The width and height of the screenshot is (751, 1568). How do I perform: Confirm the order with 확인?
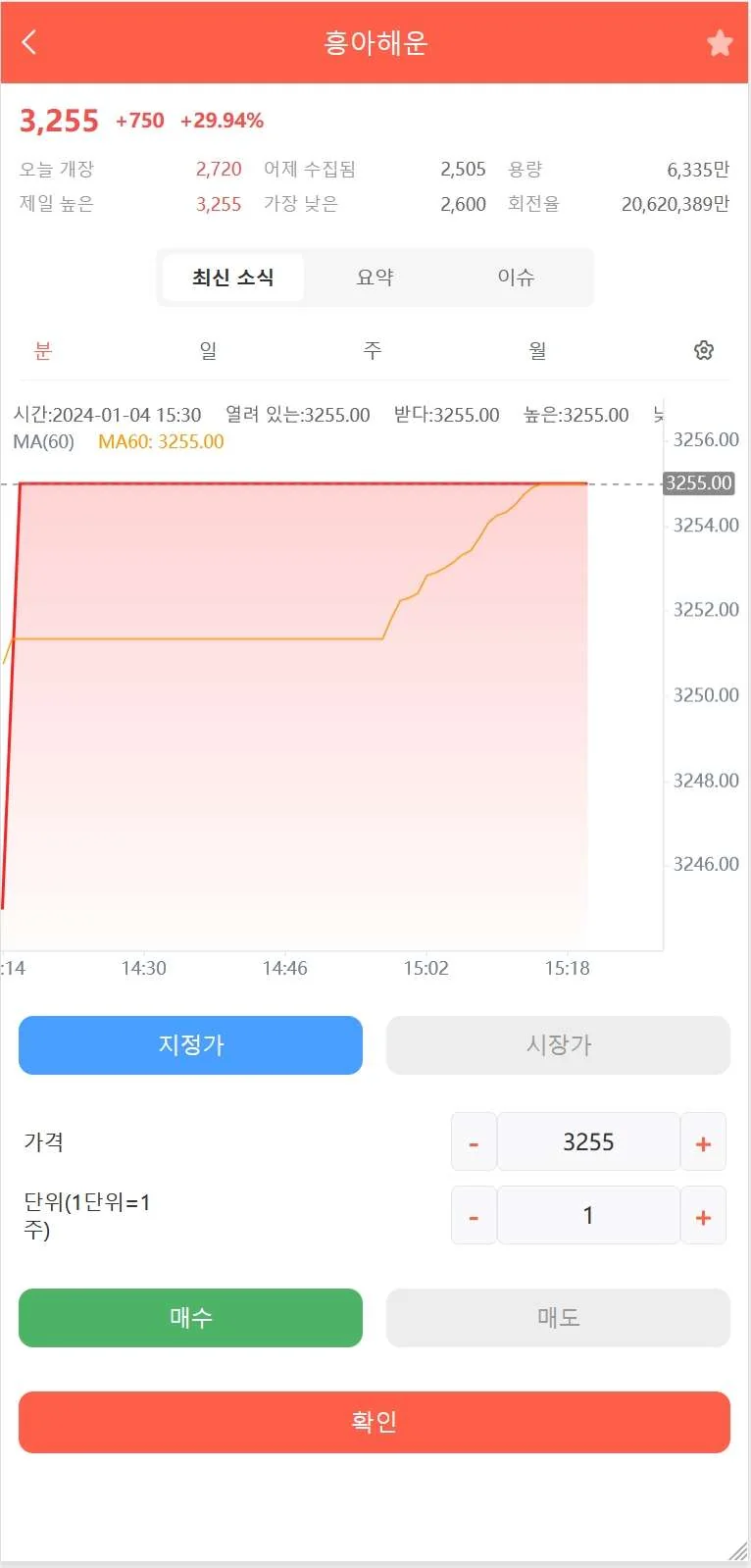(375, 1422)
